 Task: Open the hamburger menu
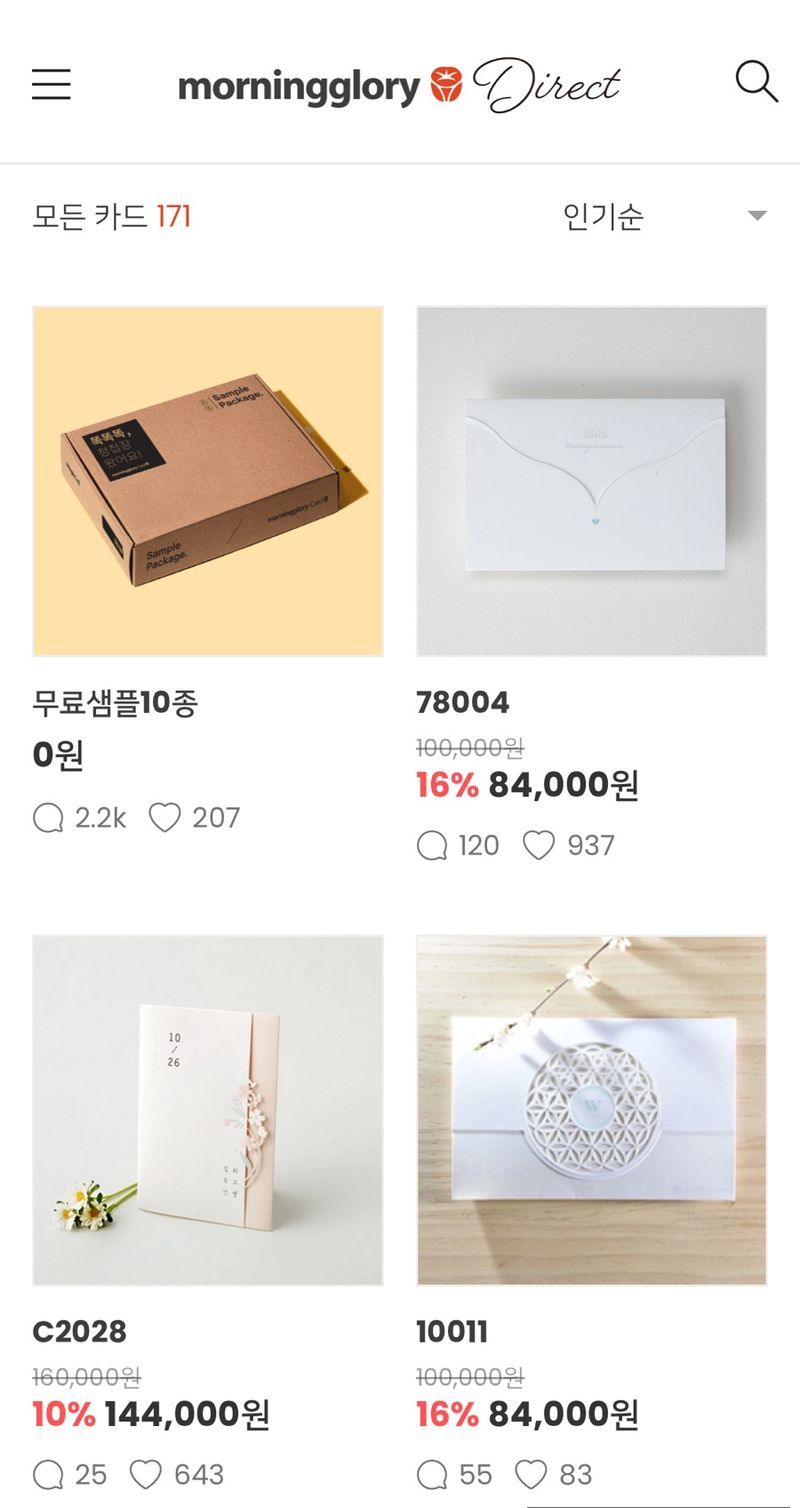[x=51, y=84]
